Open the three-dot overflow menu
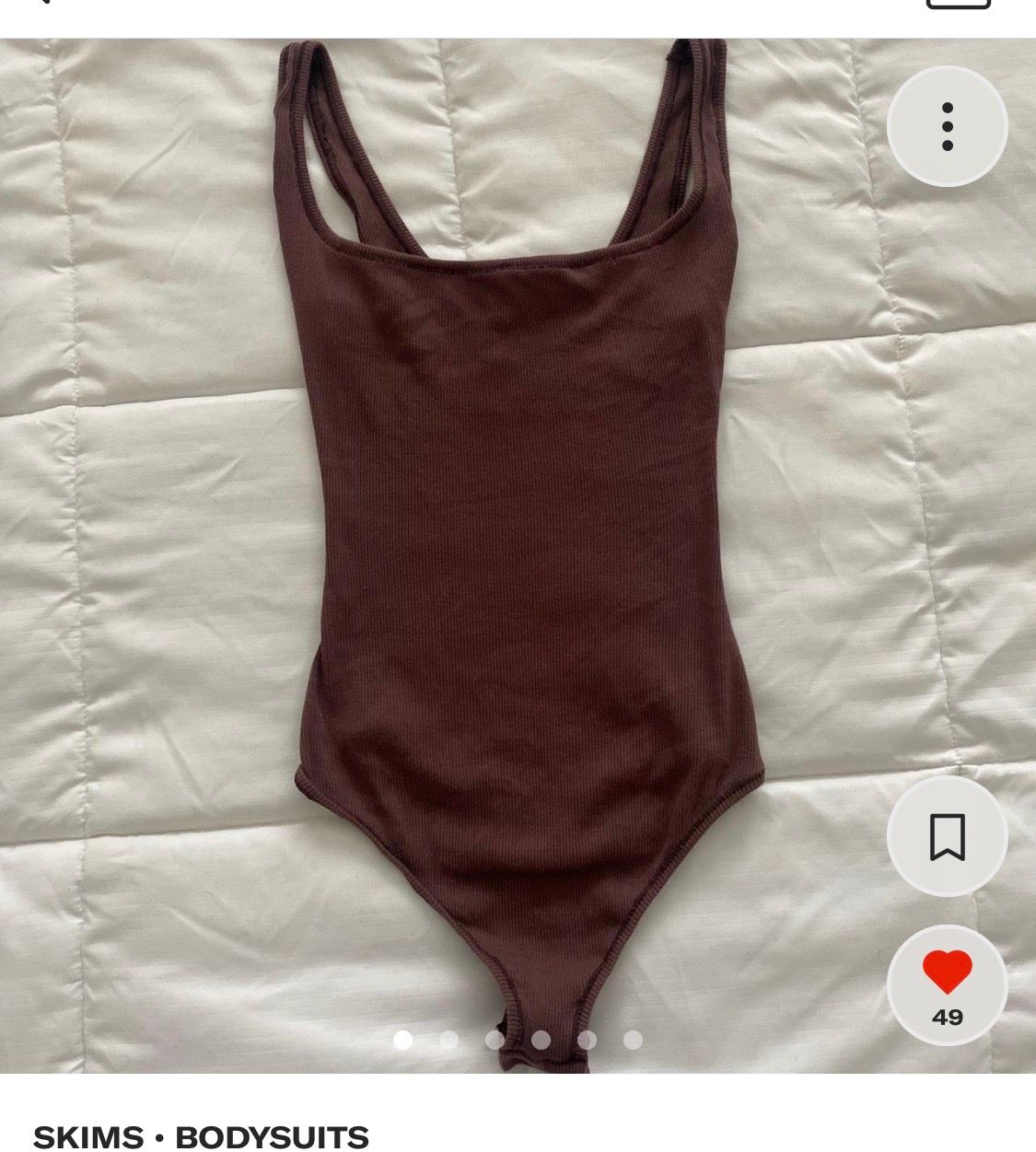 pyautogui.click(x=947, y=127)
